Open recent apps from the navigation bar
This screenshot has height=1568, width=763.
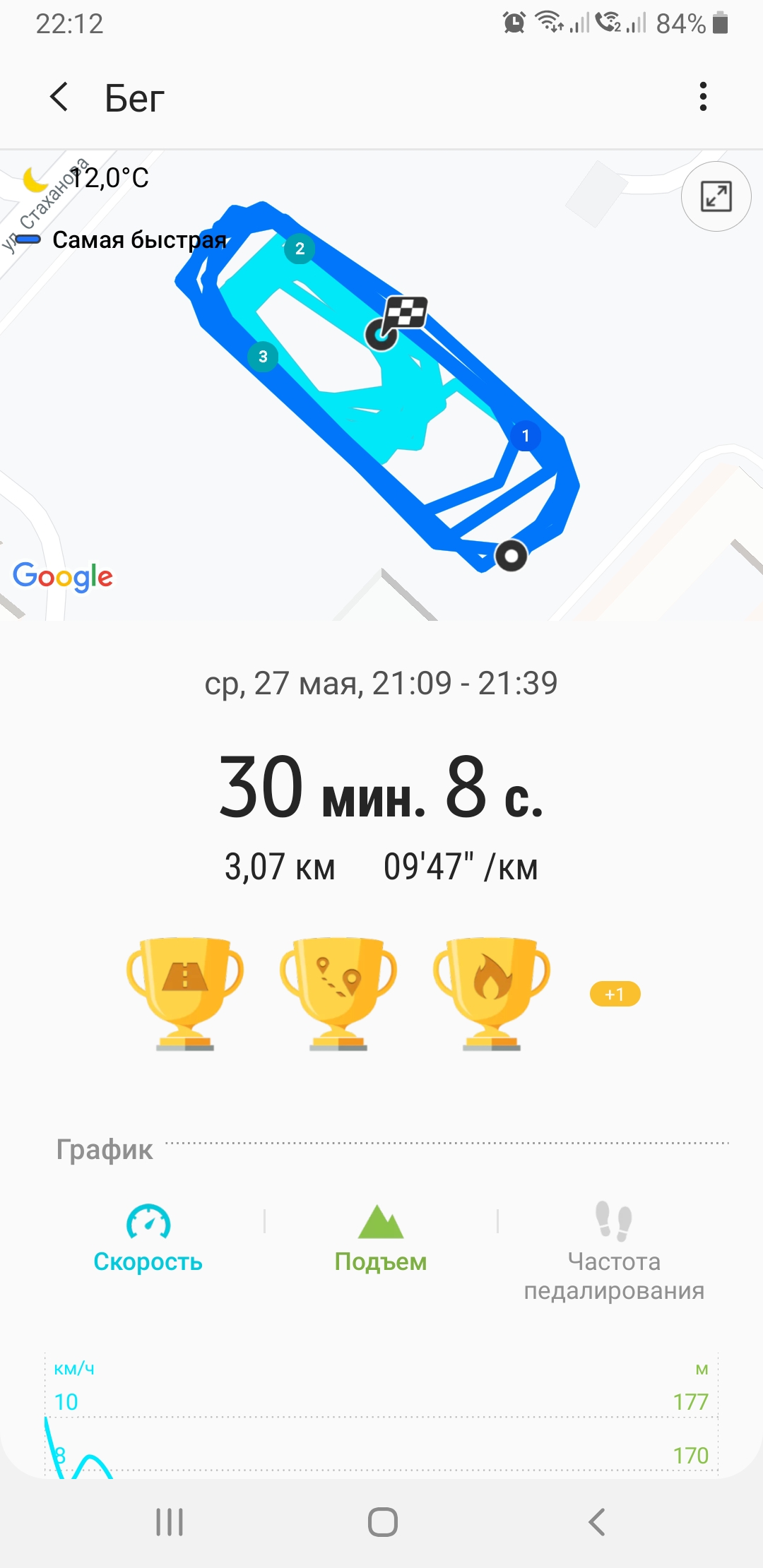pos(170,1522)
